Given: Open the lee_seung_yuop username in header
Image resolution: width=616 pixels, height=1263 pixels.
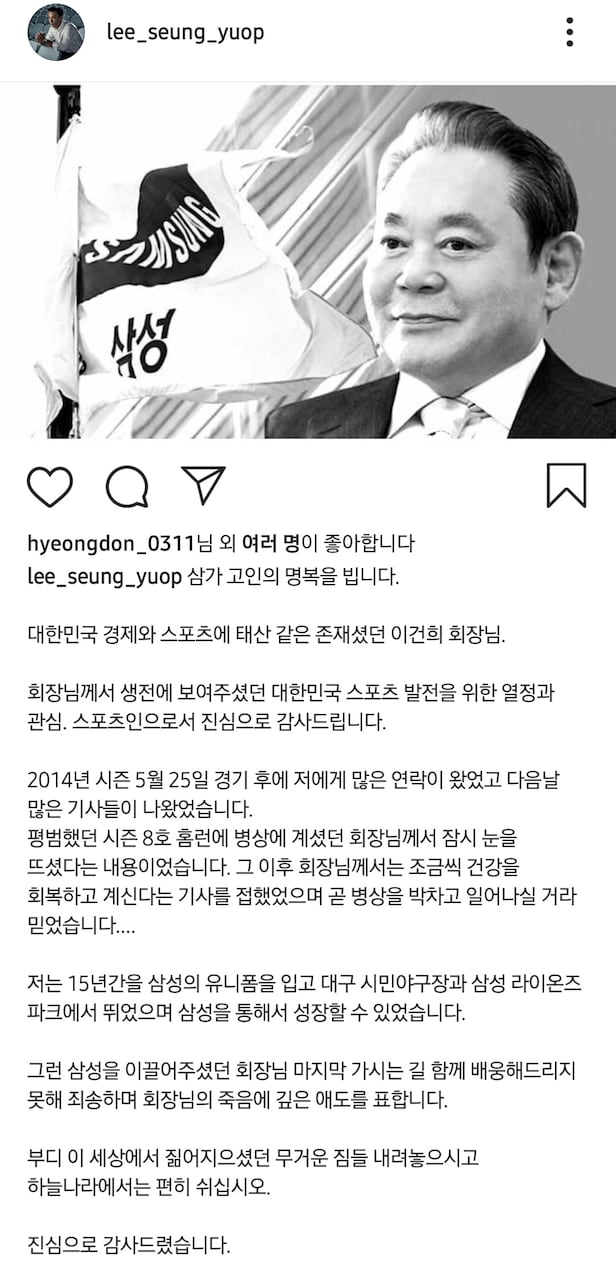Looking at the screenshot, I should coord(185,32).
